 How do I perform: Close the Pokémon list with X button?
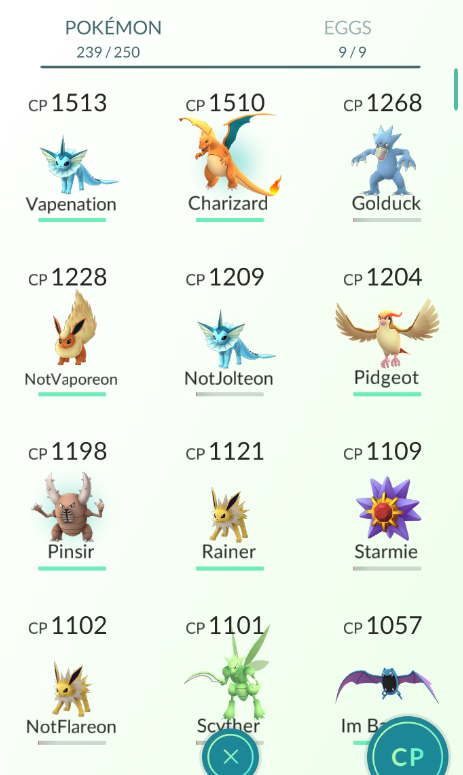[231, 756]
